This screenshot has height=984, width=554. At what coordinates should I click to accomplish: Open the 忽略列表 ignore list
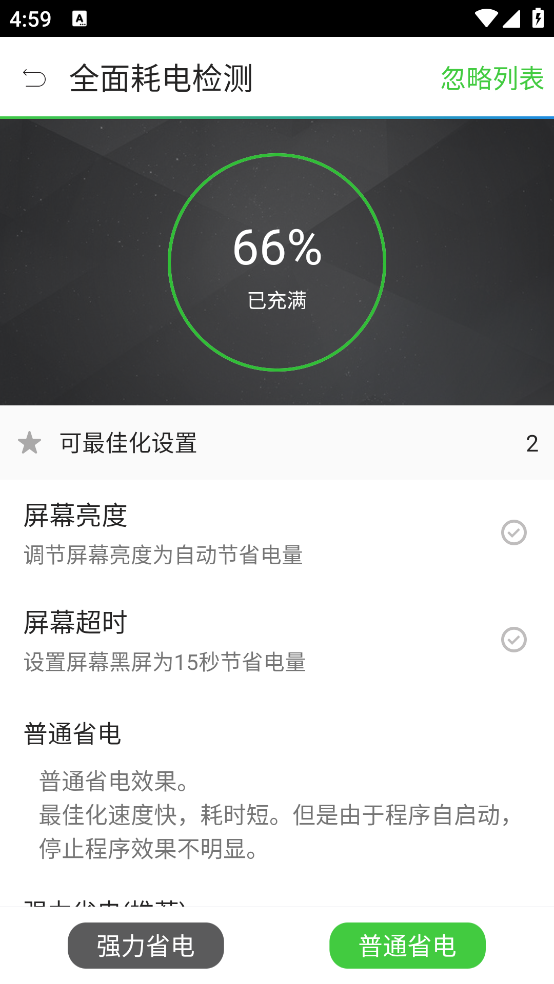coord(492,78)
